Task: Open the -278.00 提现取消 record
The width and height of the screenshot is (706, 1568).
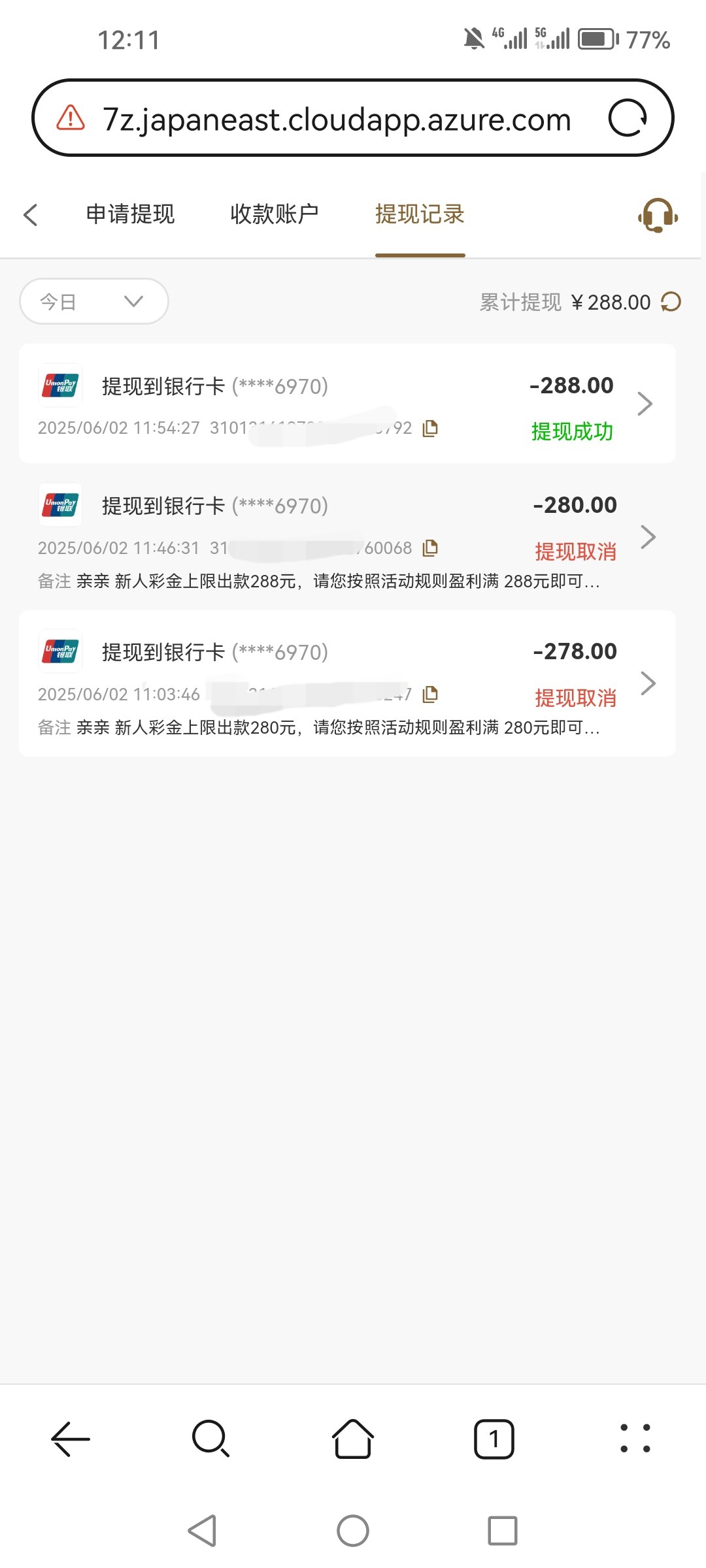Action: coord(347,683)
